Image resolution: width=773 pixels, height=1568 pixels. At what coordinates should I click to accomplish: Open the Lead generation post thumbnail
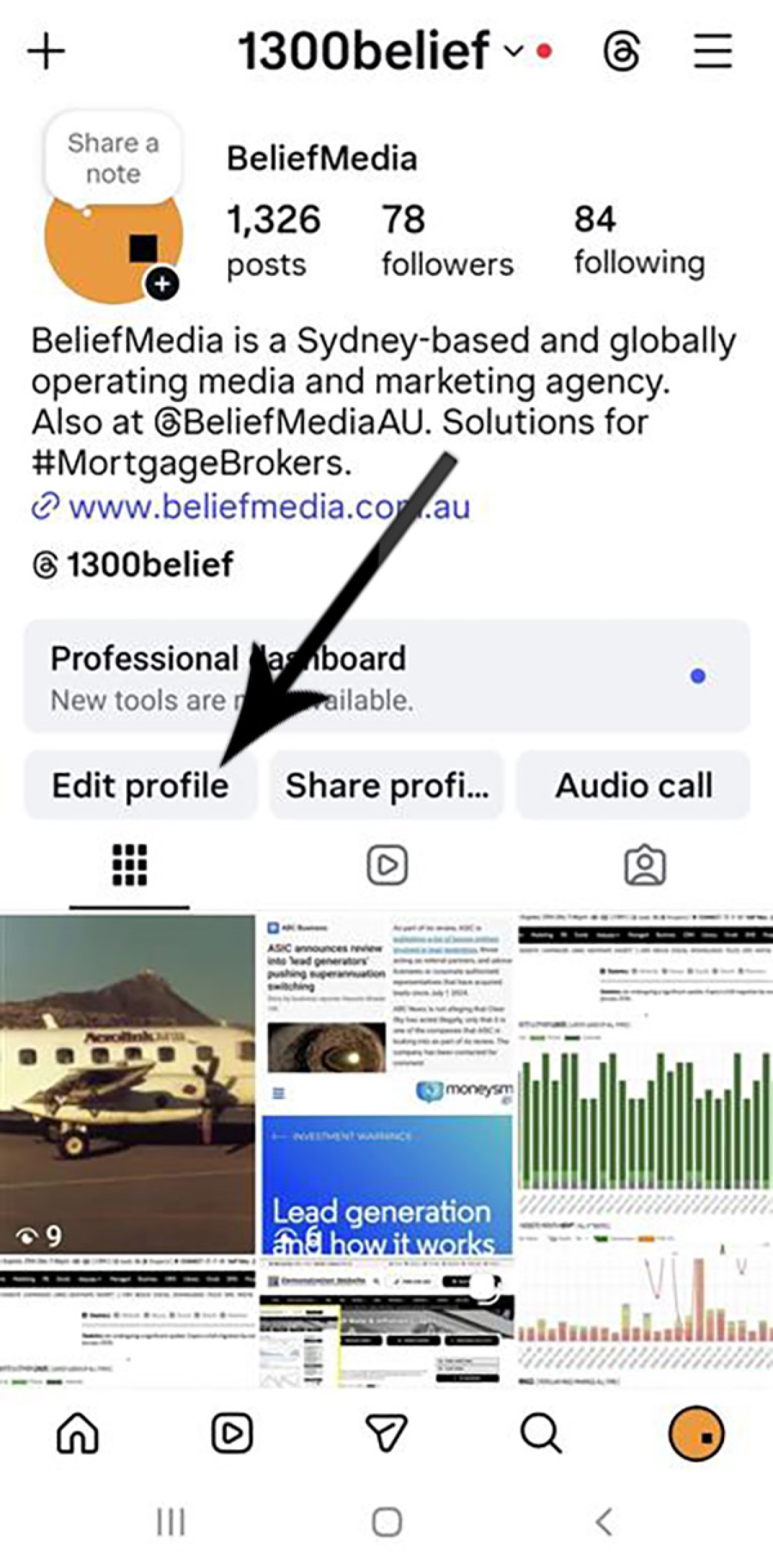386,1083
